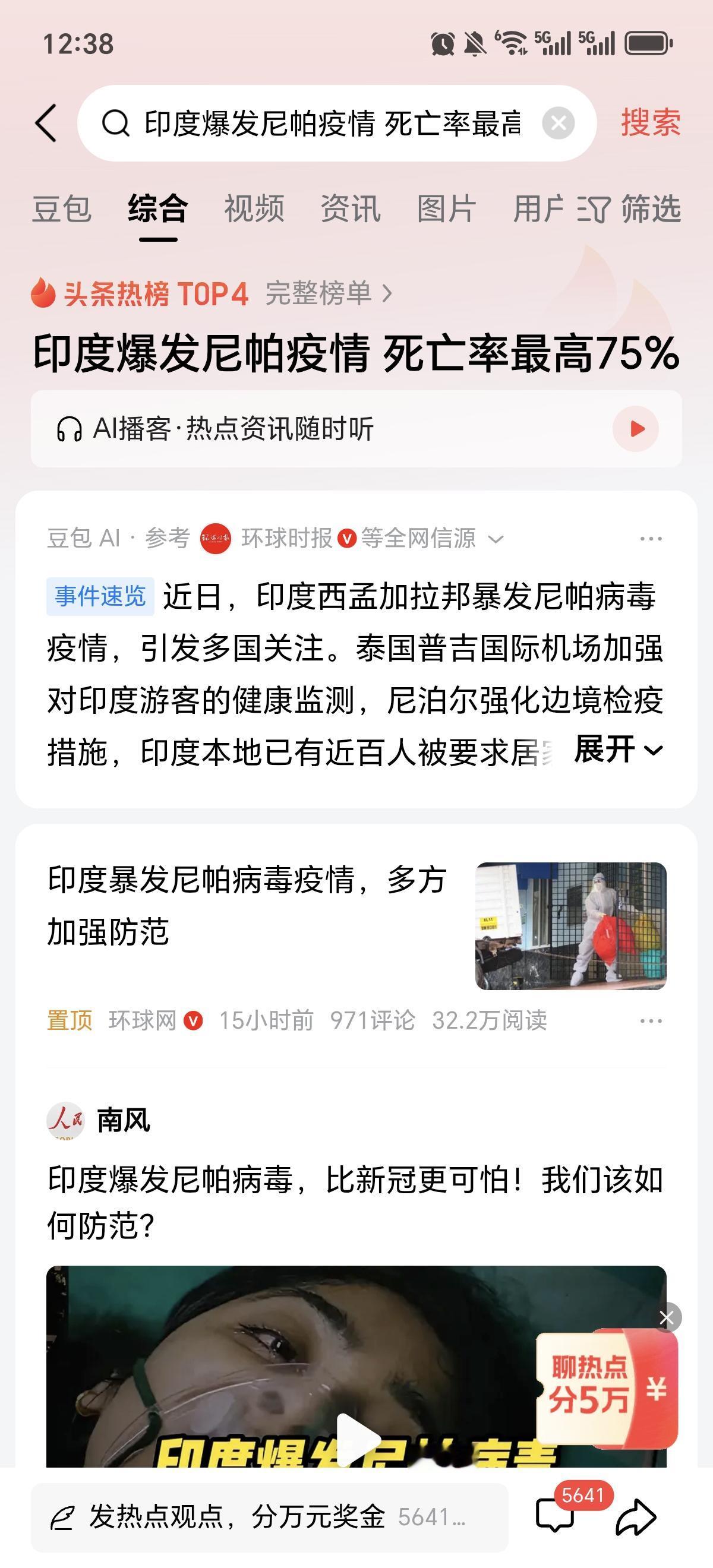Tap the headphone icon next to AI播客
Viewport: 713px width, 1568px height.
(x=69, y=428)
